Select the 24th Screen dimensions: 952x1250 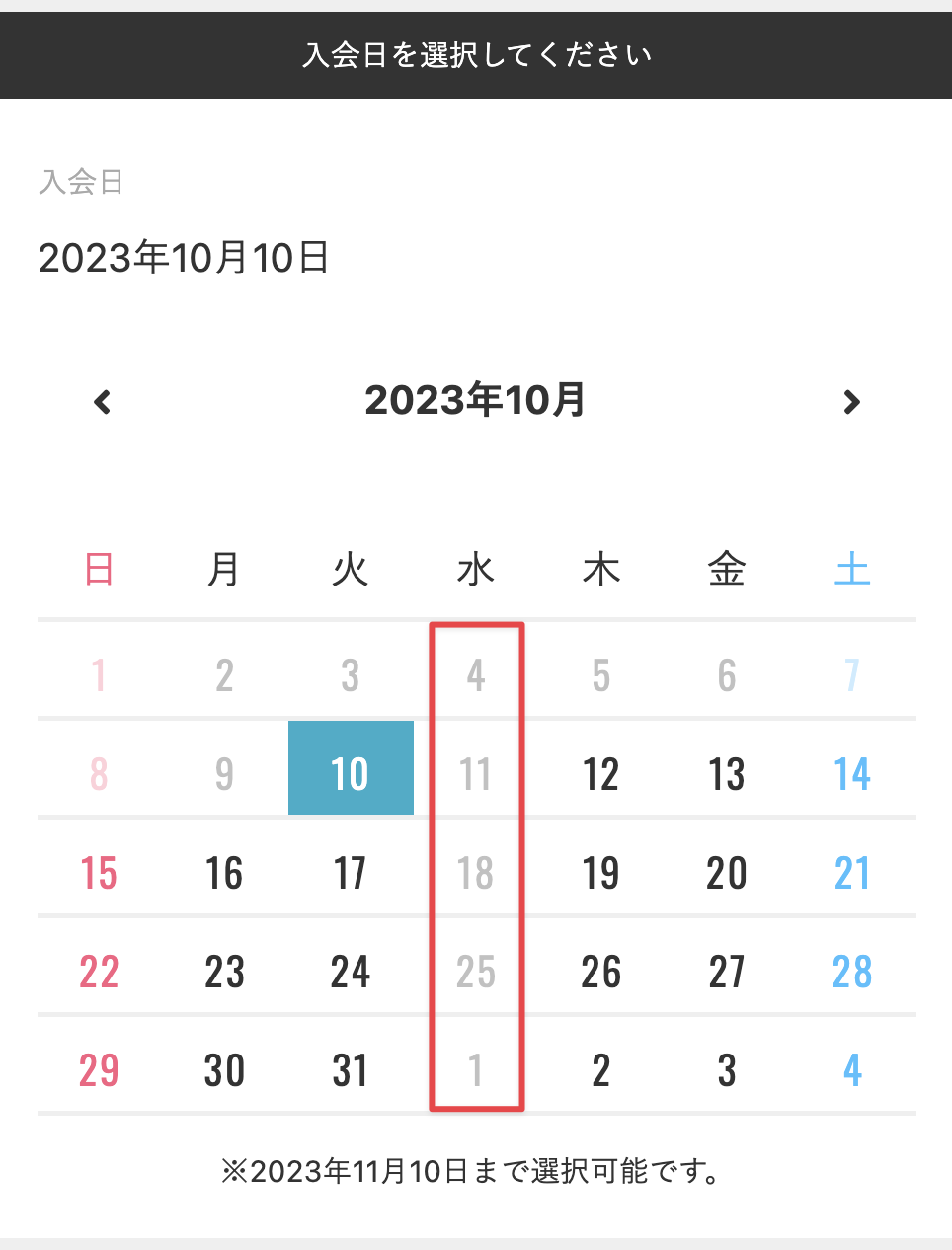350,972
